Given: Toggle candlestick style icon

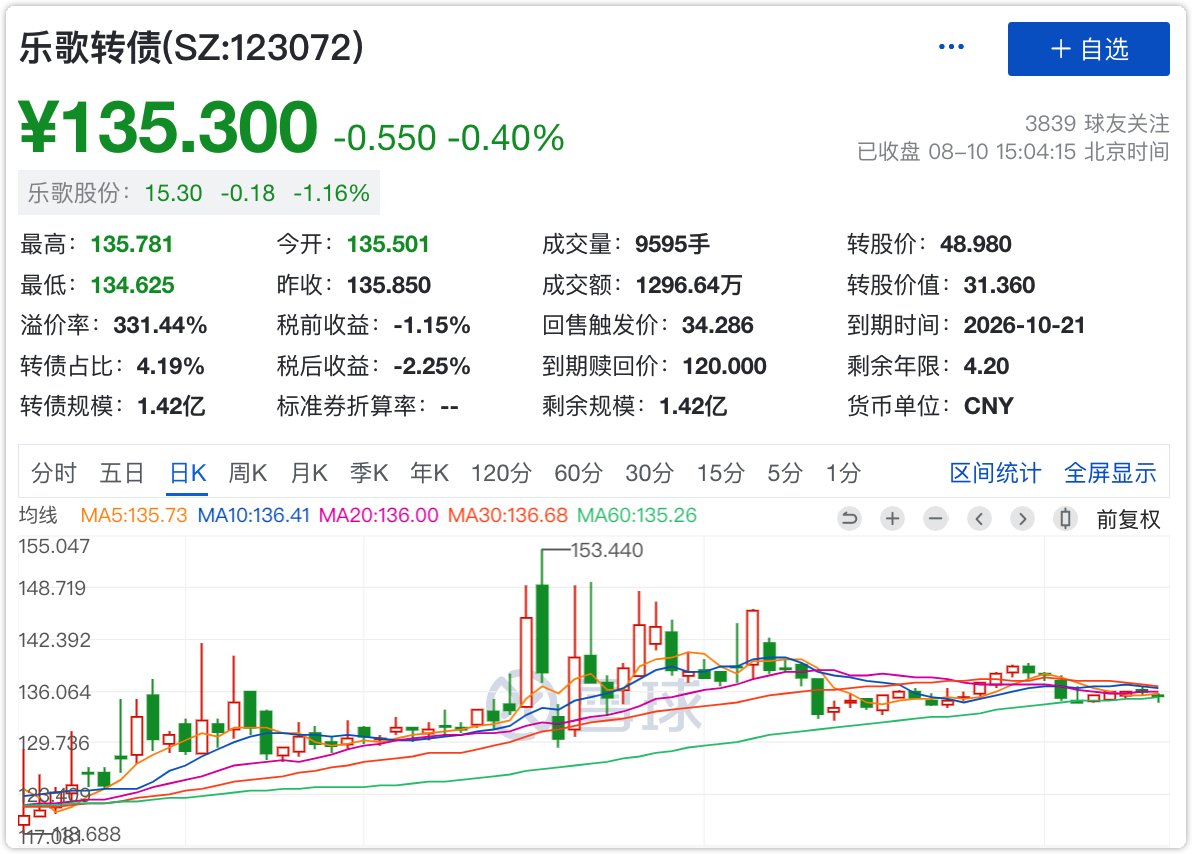Looking at the screenshot, I should click(x=1065, y=518).
